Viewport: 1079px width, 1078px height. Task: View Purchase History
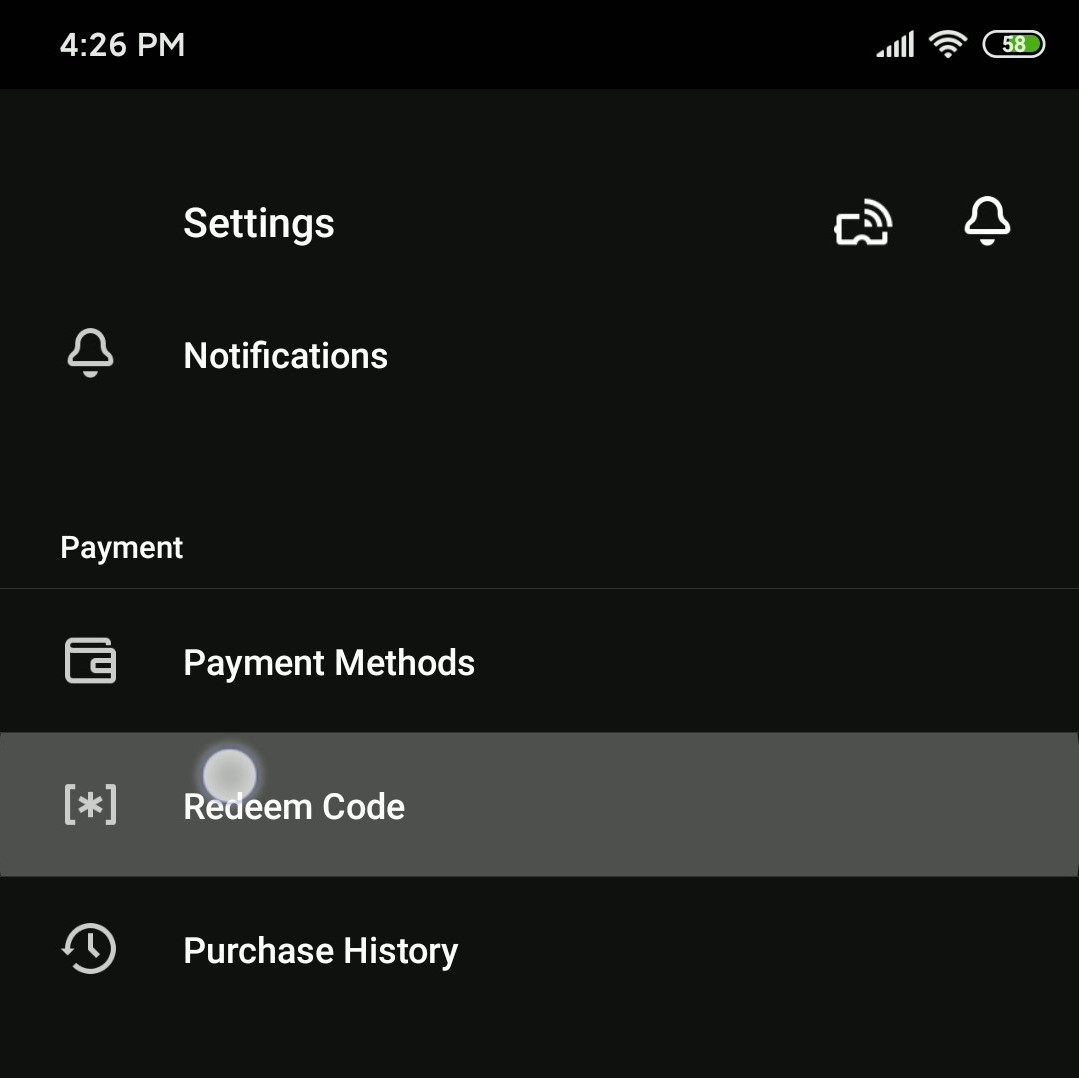(x=320, y=950)
